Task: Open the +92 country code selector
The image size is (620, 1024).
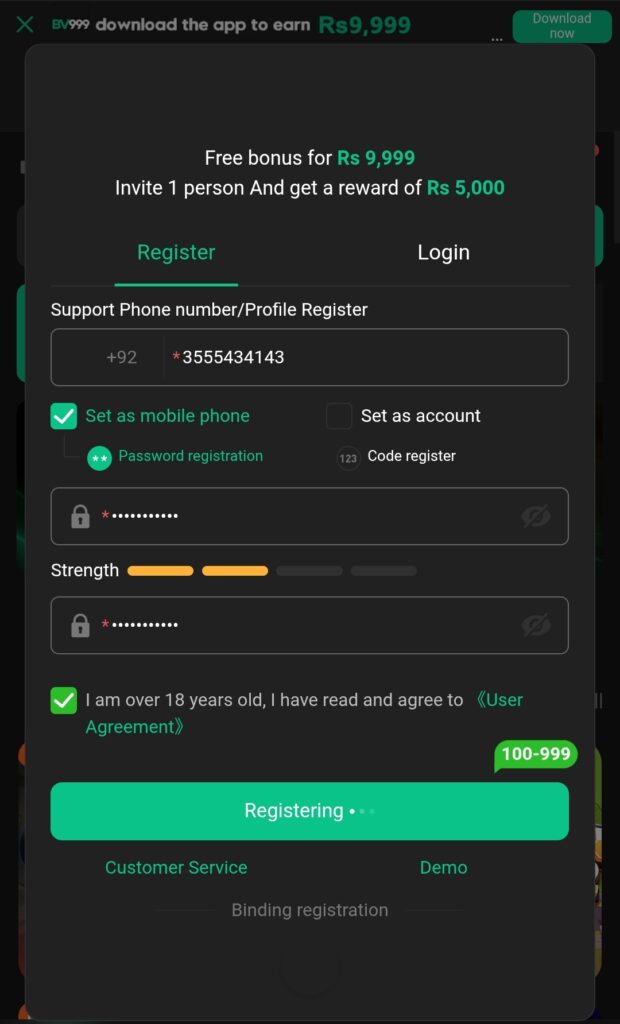Action: coord(120,357)
